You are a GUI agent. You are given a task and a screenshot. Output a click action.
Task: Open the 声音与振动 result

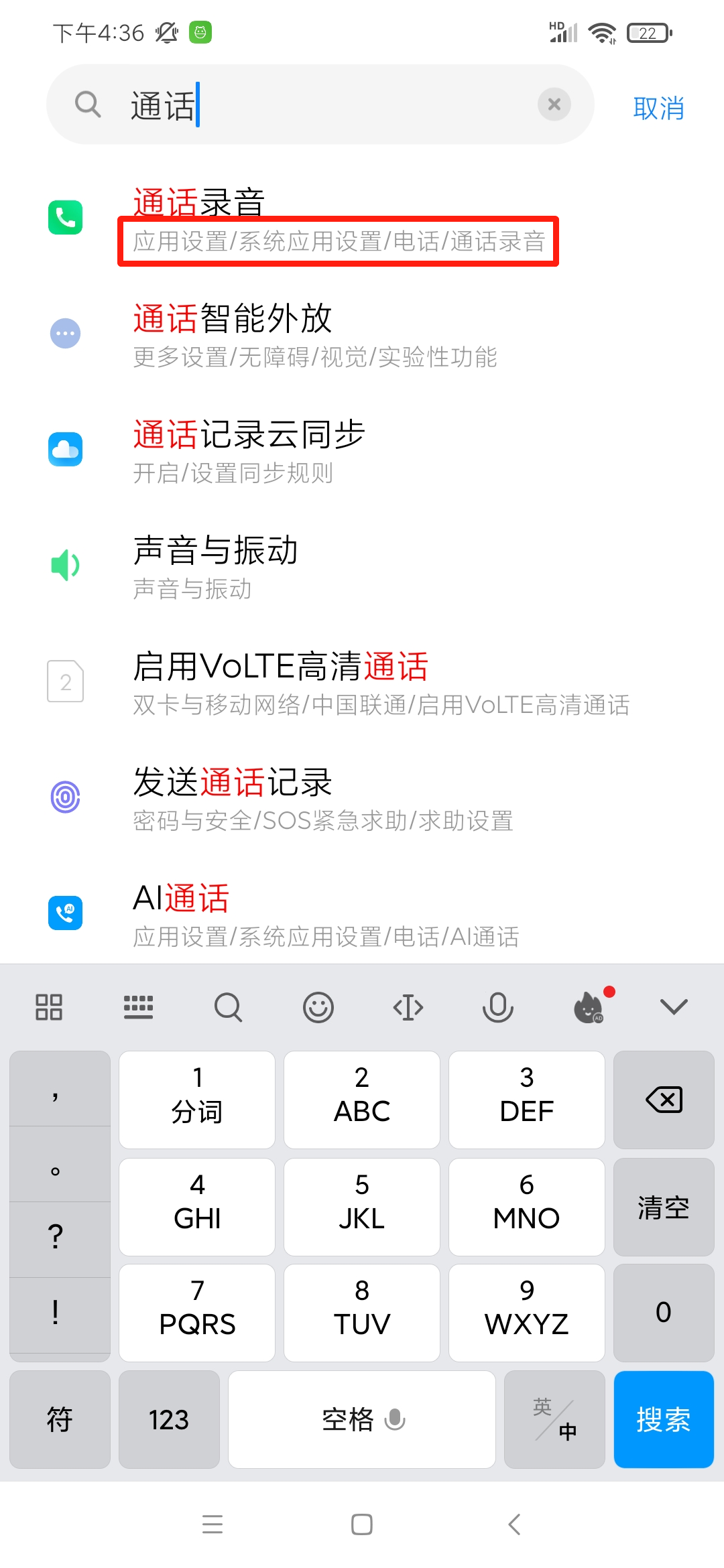coord(362,566)
